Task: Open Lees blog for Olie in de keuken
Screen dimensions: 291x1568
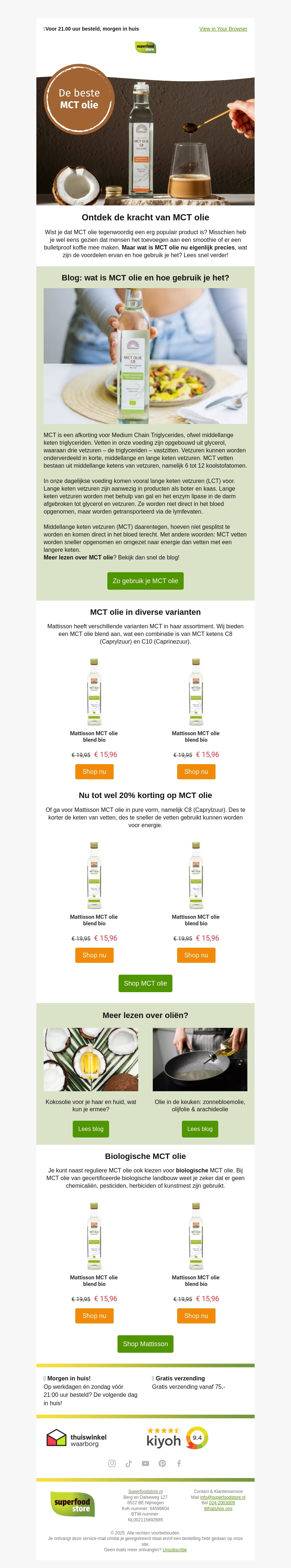Action: click(200, 1128)
